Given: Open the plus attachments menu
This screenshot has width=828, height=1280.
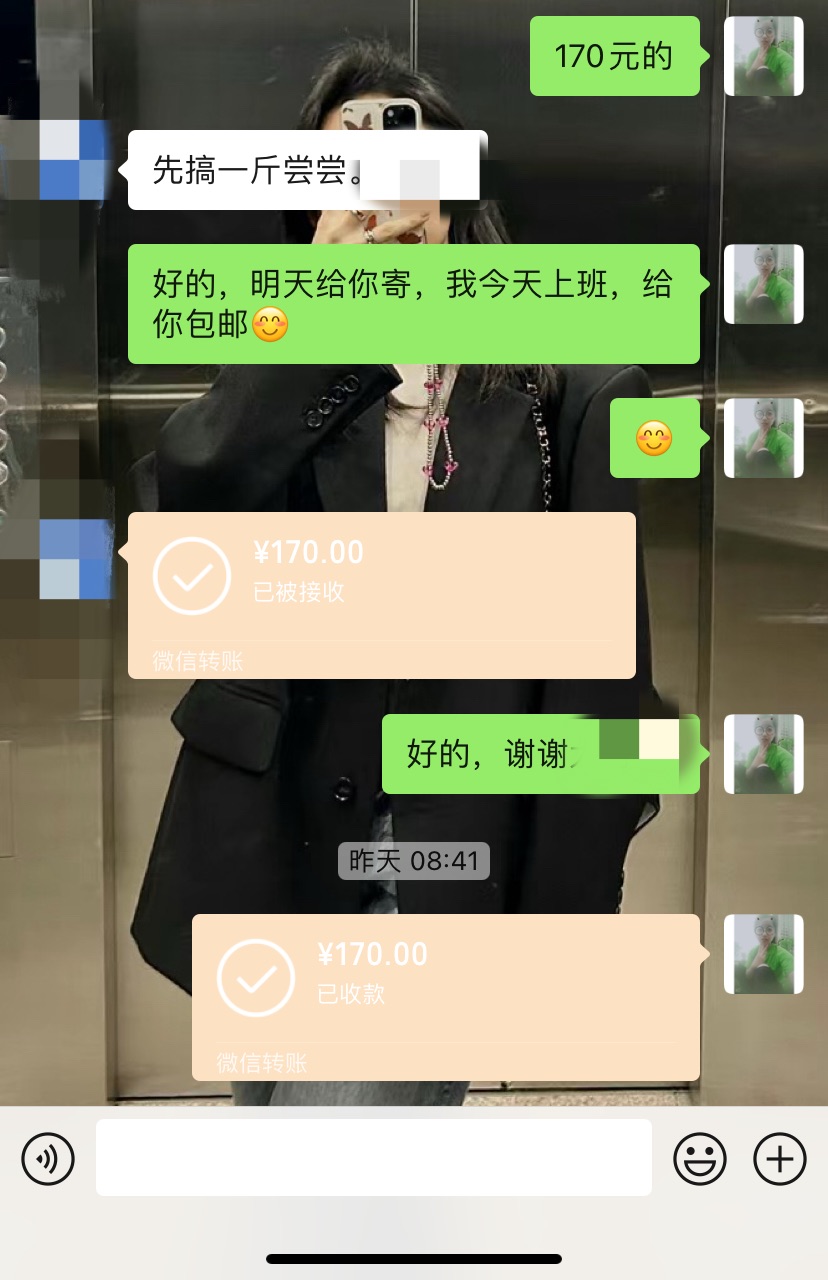Looking at the screenshot, I should pos(779,1159).
